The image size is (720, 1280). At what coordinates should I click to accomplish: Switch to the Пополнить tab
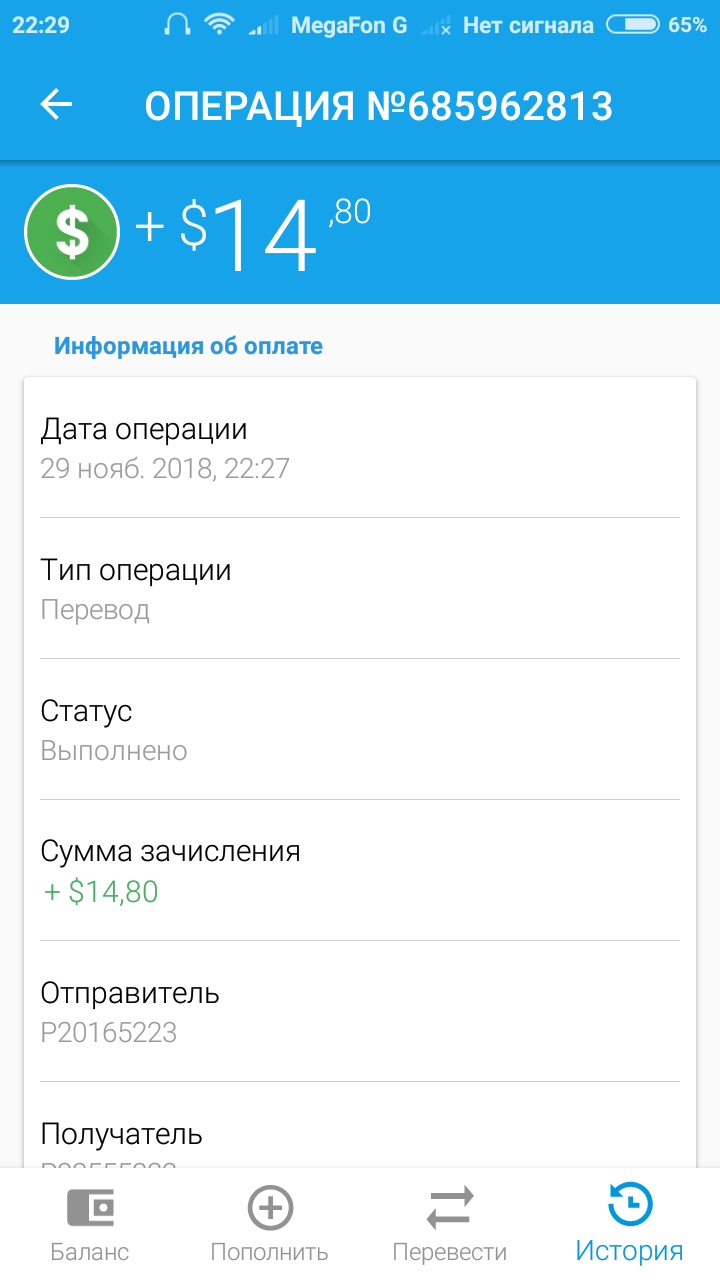pyautogui.click(x=270, y=1224)
